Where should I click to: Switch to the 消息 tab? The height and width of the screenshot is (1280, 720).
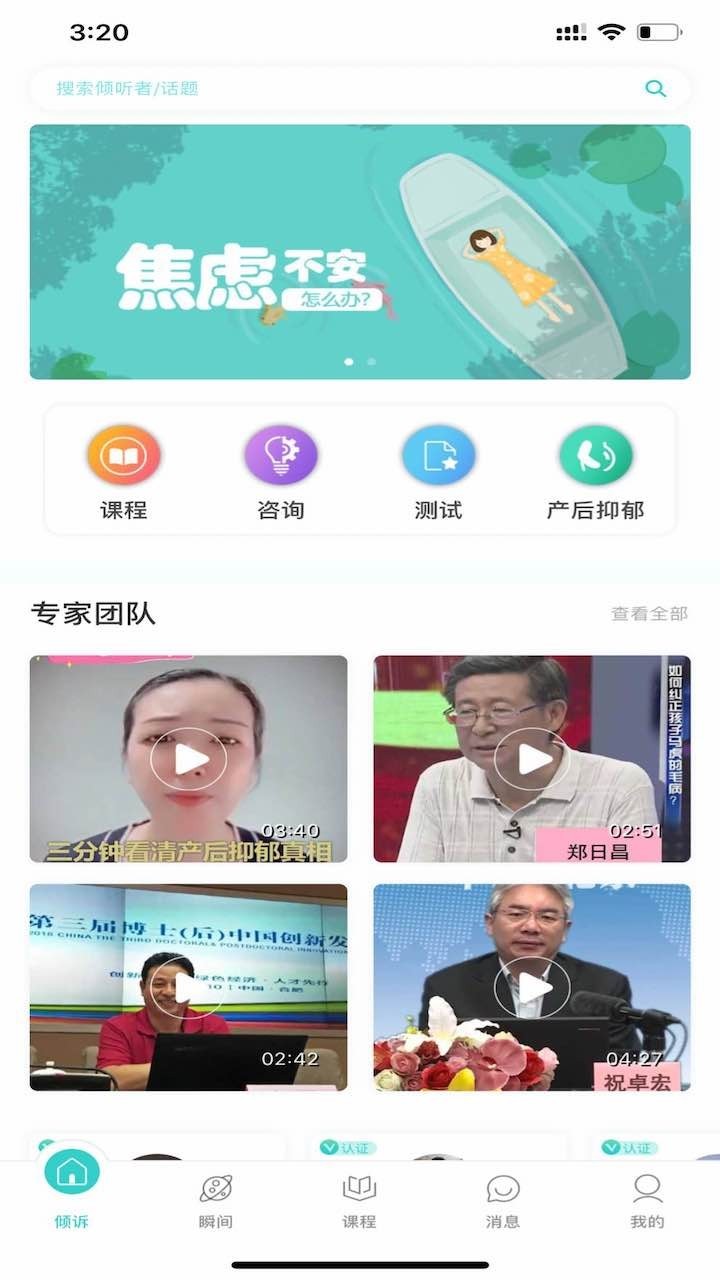(503, 1200)
